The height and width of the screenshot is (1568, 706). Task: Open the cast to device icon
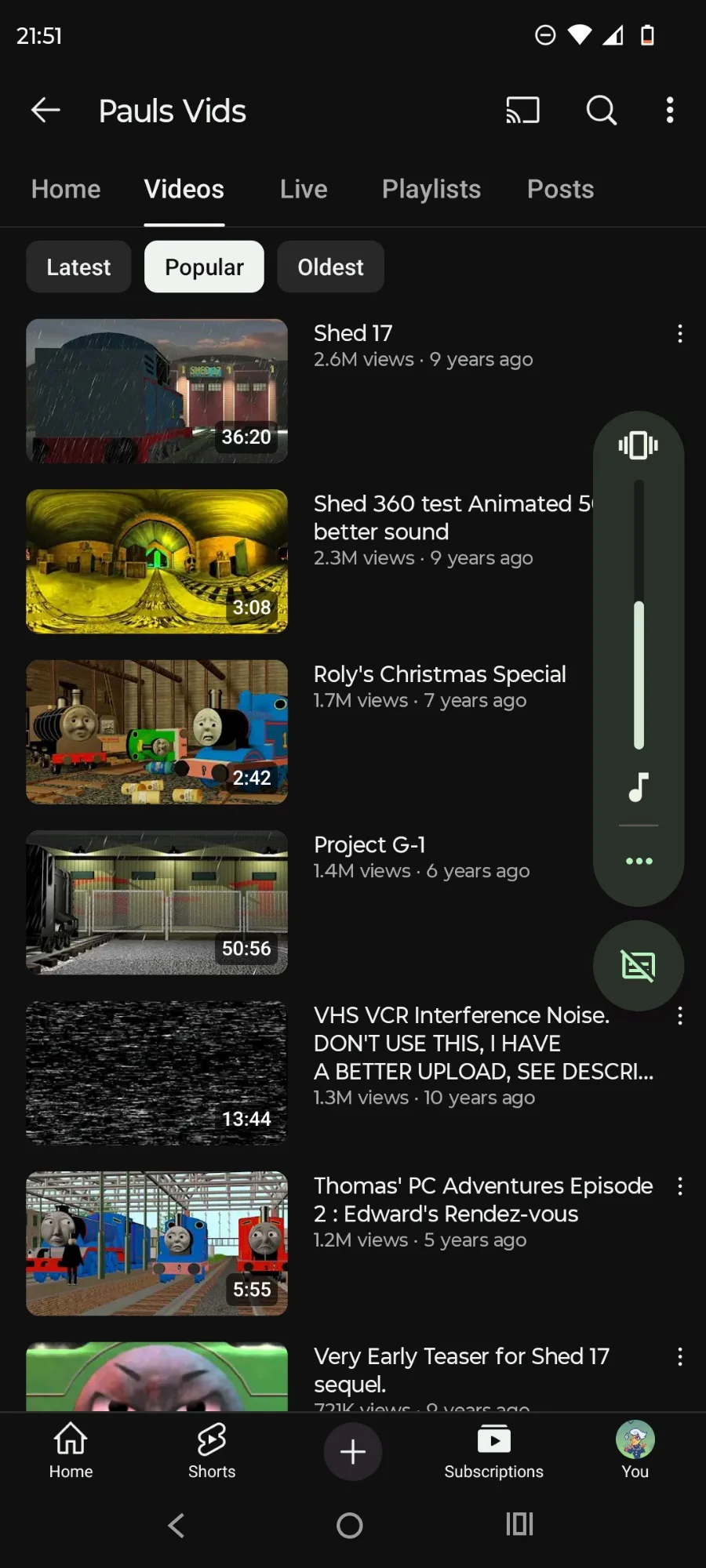522,111
